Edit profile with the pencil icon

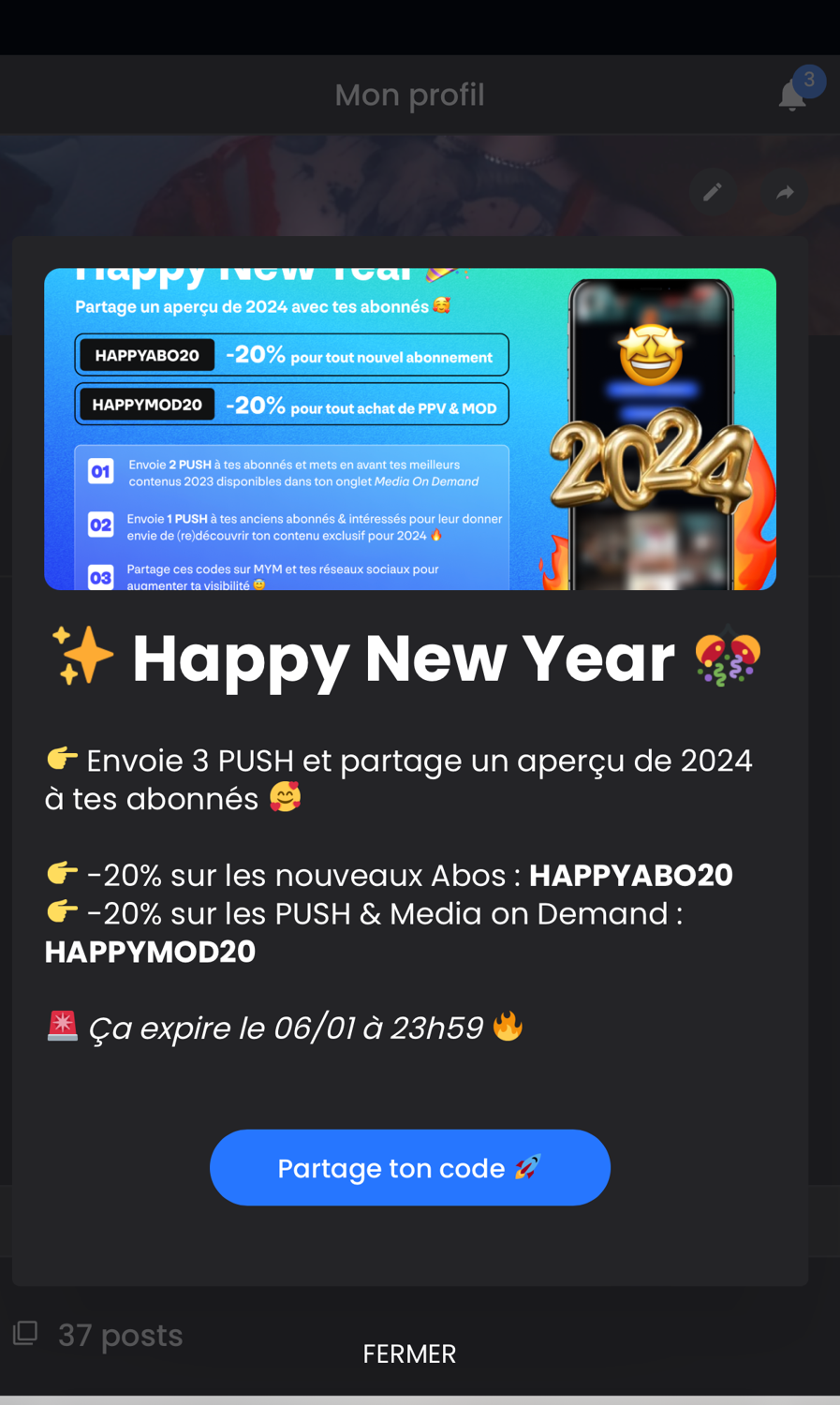(713, 192)
